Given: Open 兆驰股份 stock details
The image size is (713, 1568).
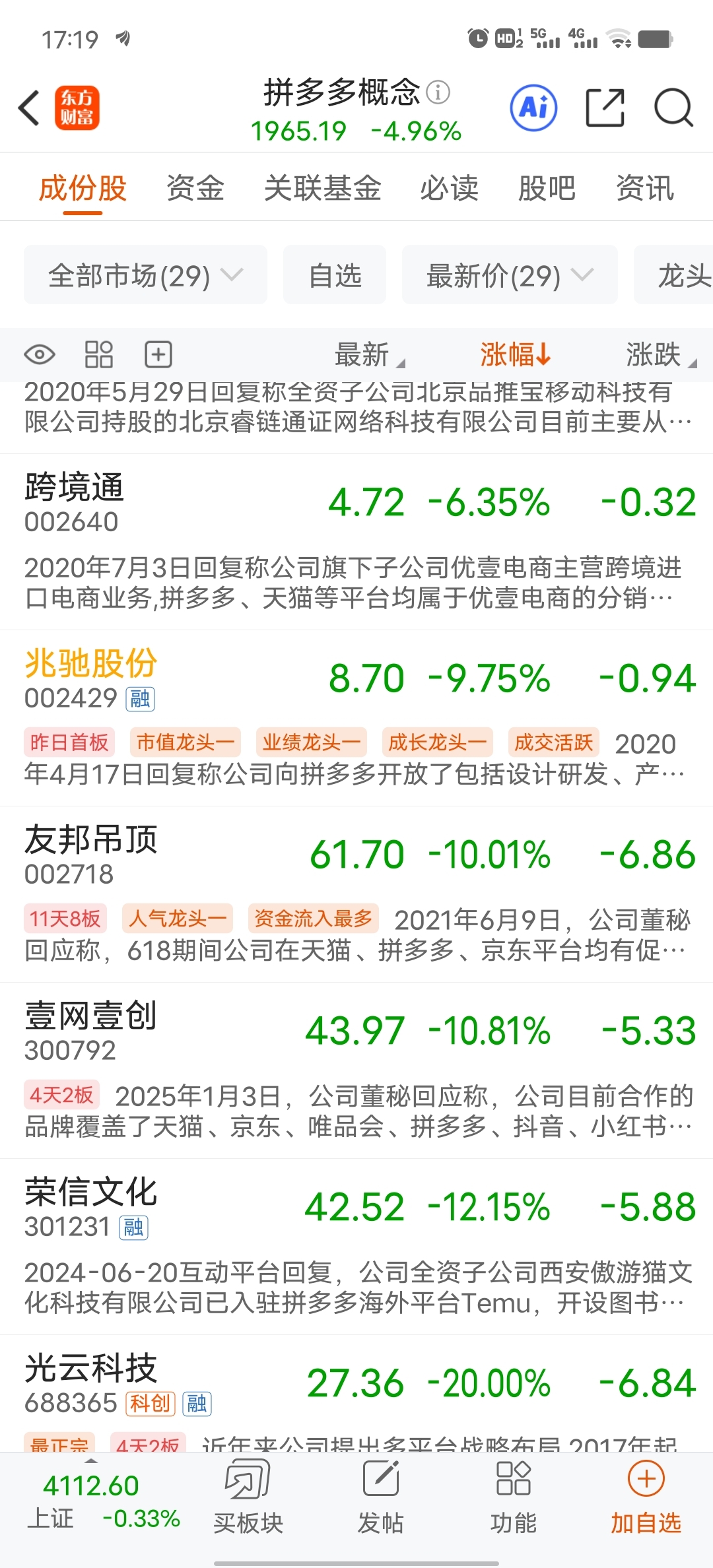Looking at the screenshot, I should 91,677.
